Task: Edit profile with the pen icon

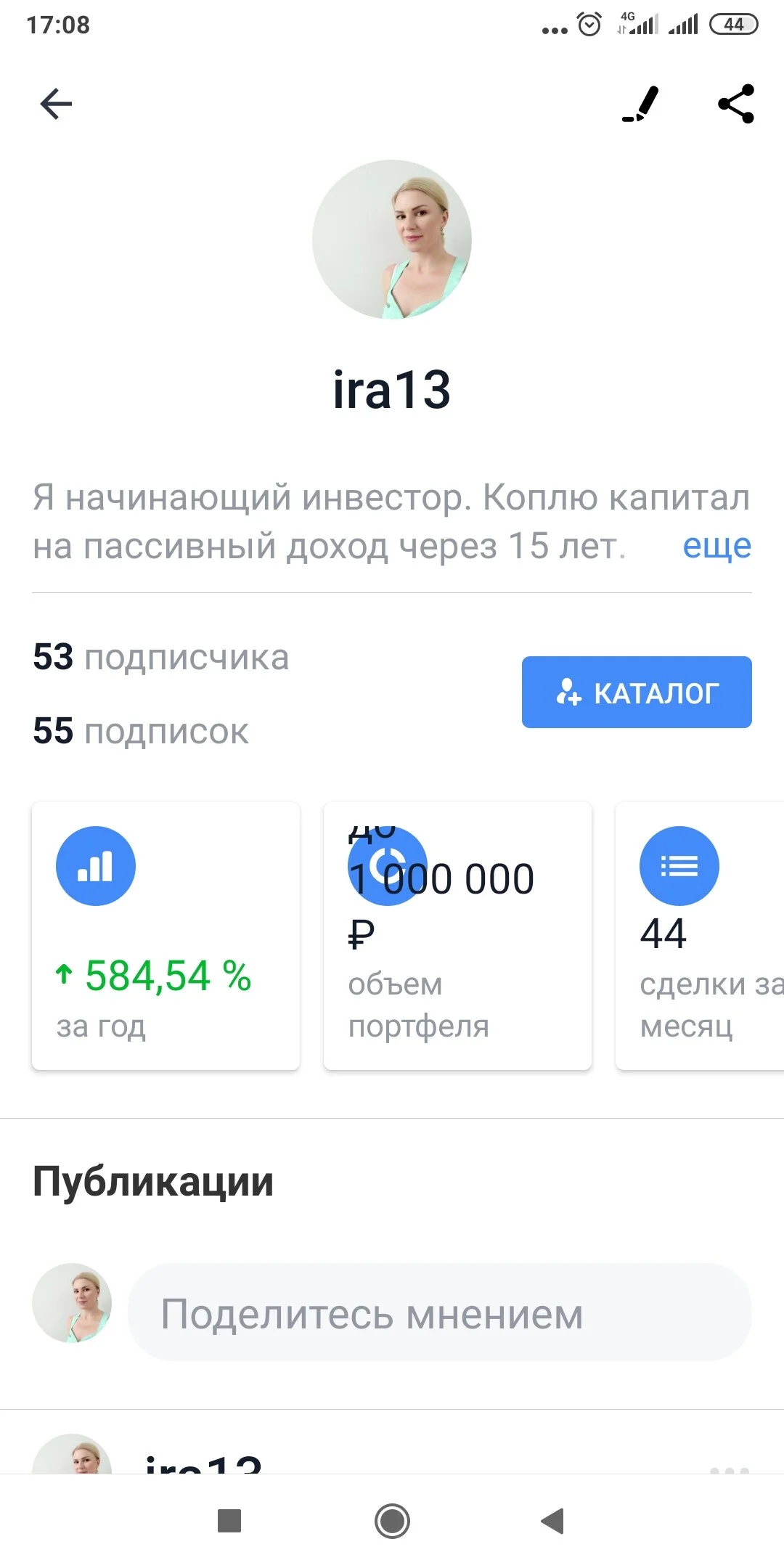Action: [x=641, y=104]
